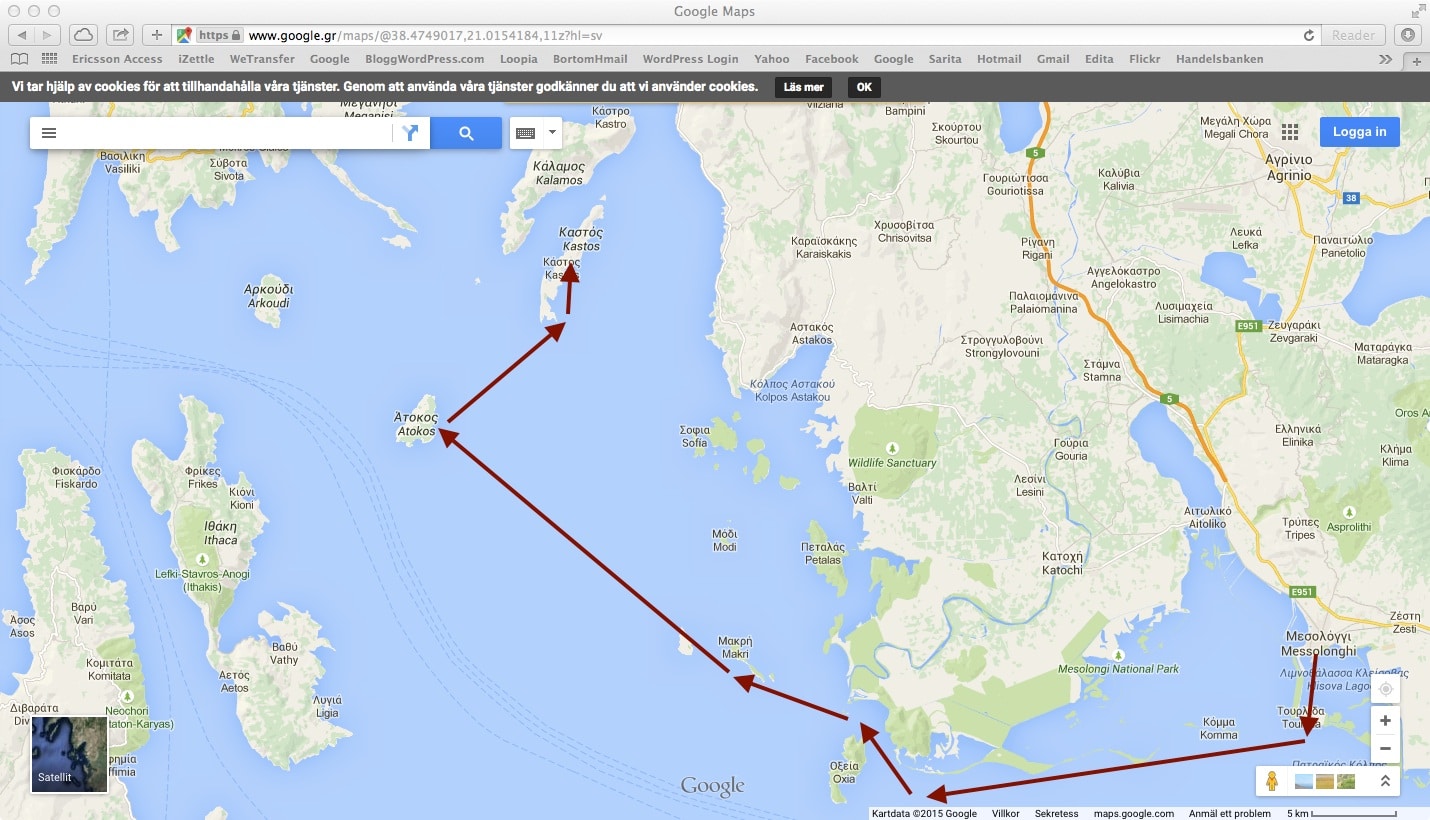Tap Anmäl ett problem link

(1229, 814)
